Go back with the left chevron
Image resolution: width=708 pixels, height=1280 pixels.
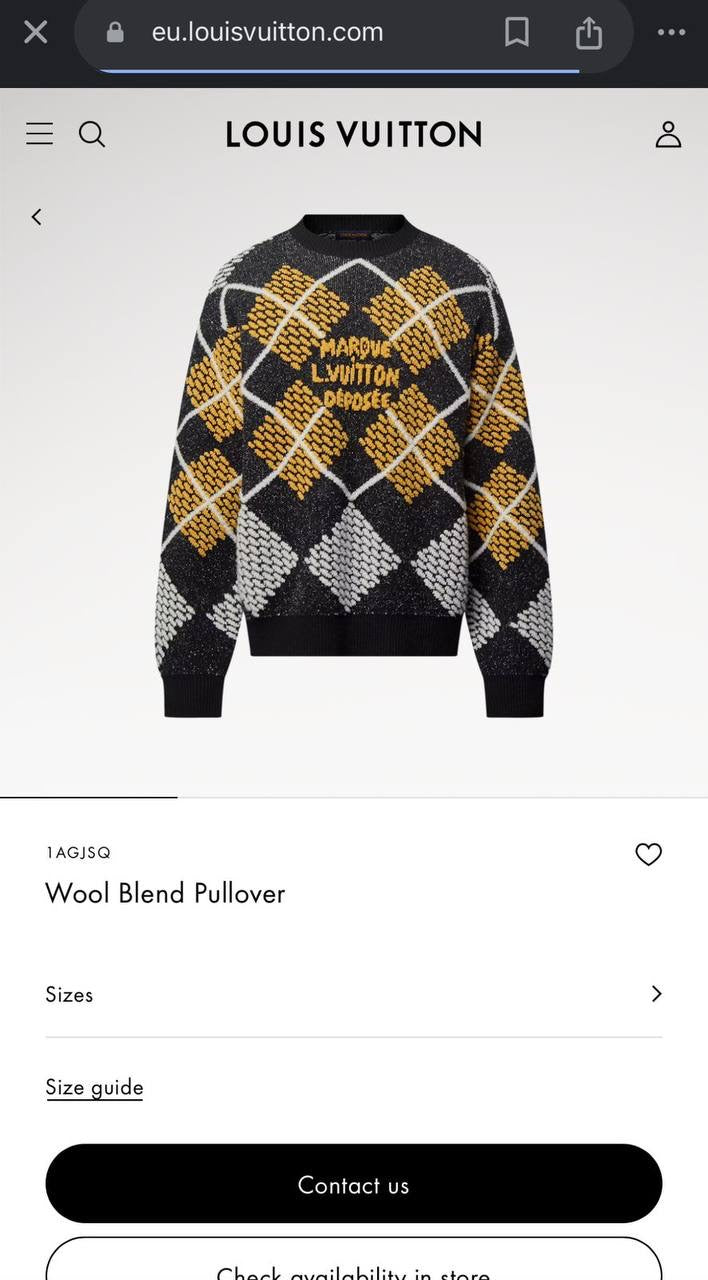tap(37, 216)
